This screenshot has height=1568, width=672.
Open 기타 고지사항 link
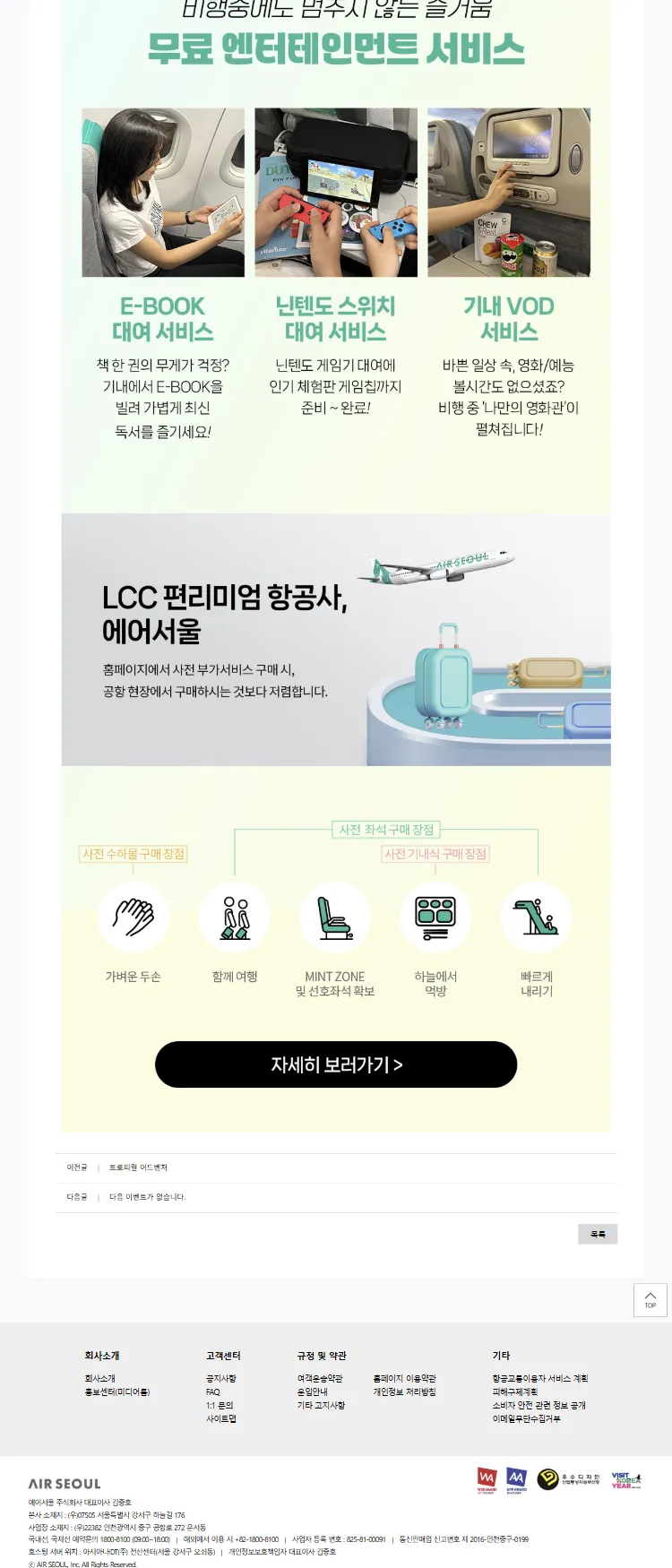pyautogui.click(x=321, y=1405)
